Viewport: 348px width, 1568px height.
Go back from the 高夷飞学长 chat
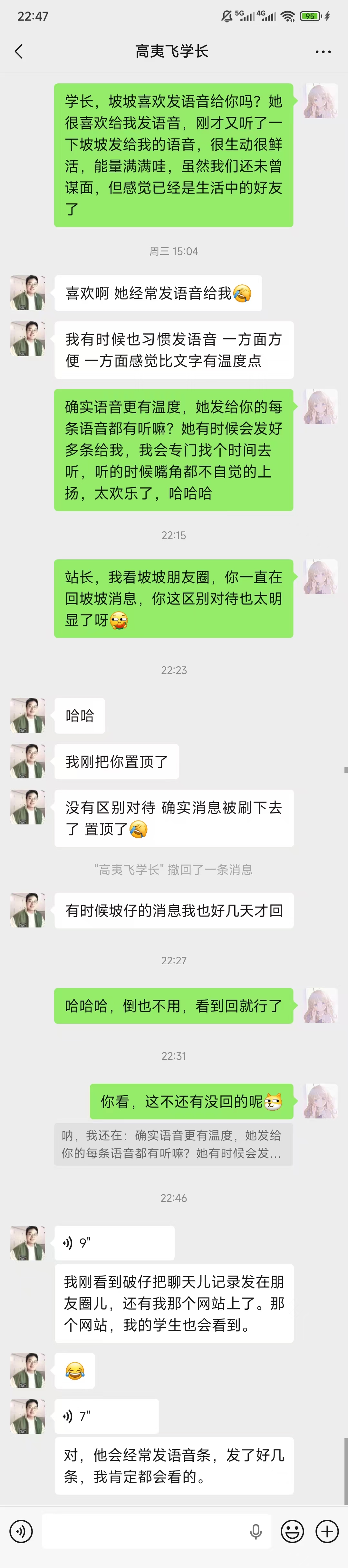19,52
